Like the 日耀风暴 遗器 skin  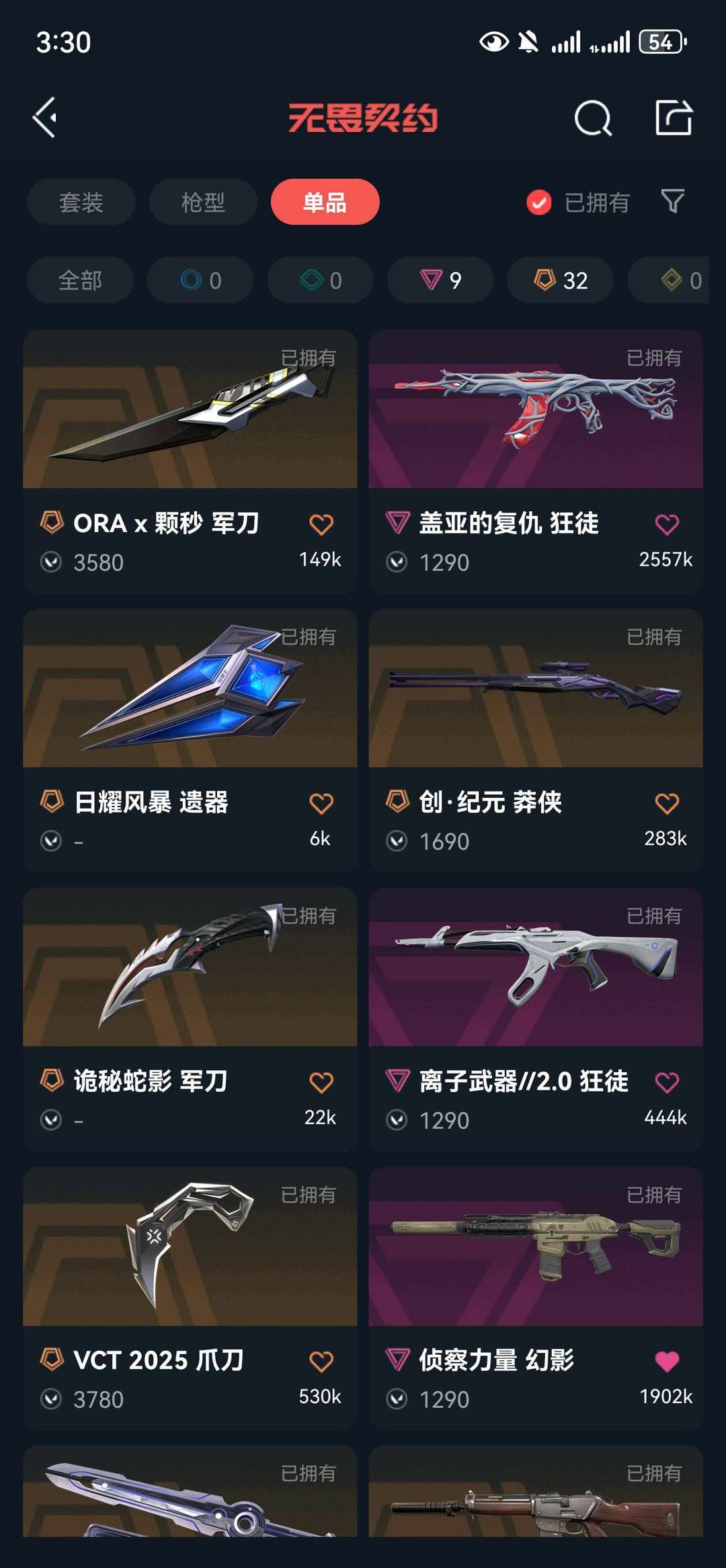[321, 803]
